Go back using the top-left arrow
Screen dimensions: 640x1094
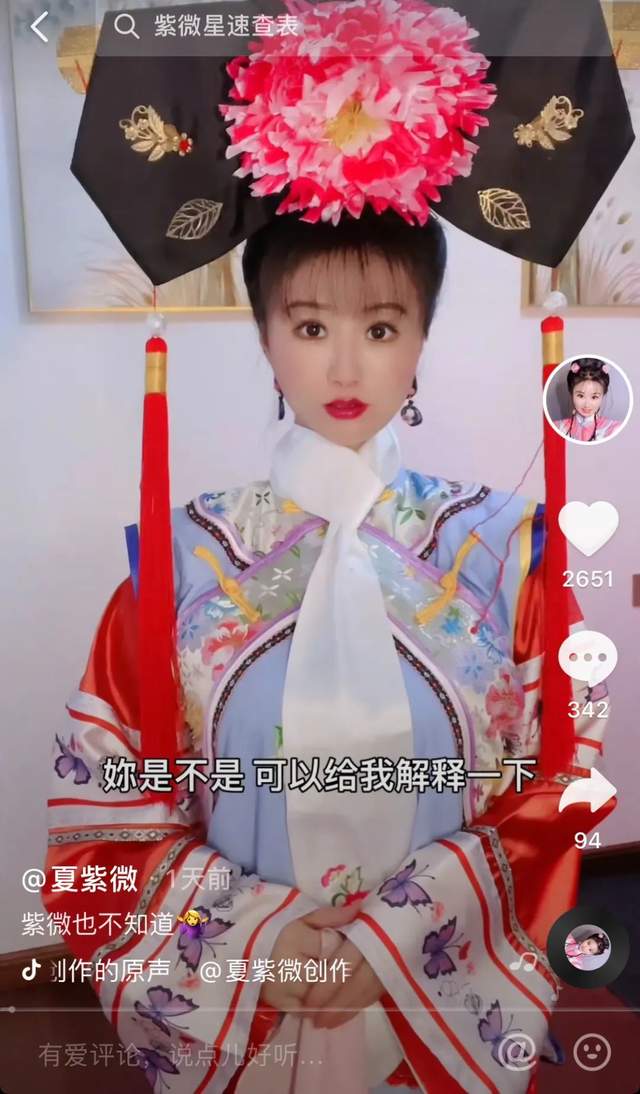click(39, 27)
